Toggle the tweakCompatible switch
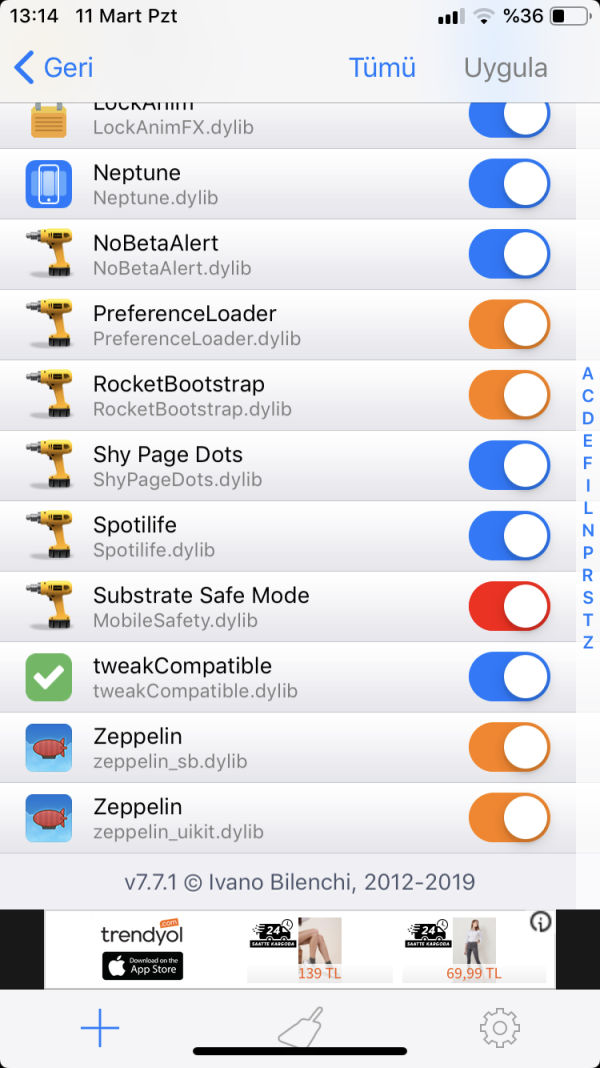Viewport: 600px width, 1068px height. pyautogui.click(x=509, y=677)
